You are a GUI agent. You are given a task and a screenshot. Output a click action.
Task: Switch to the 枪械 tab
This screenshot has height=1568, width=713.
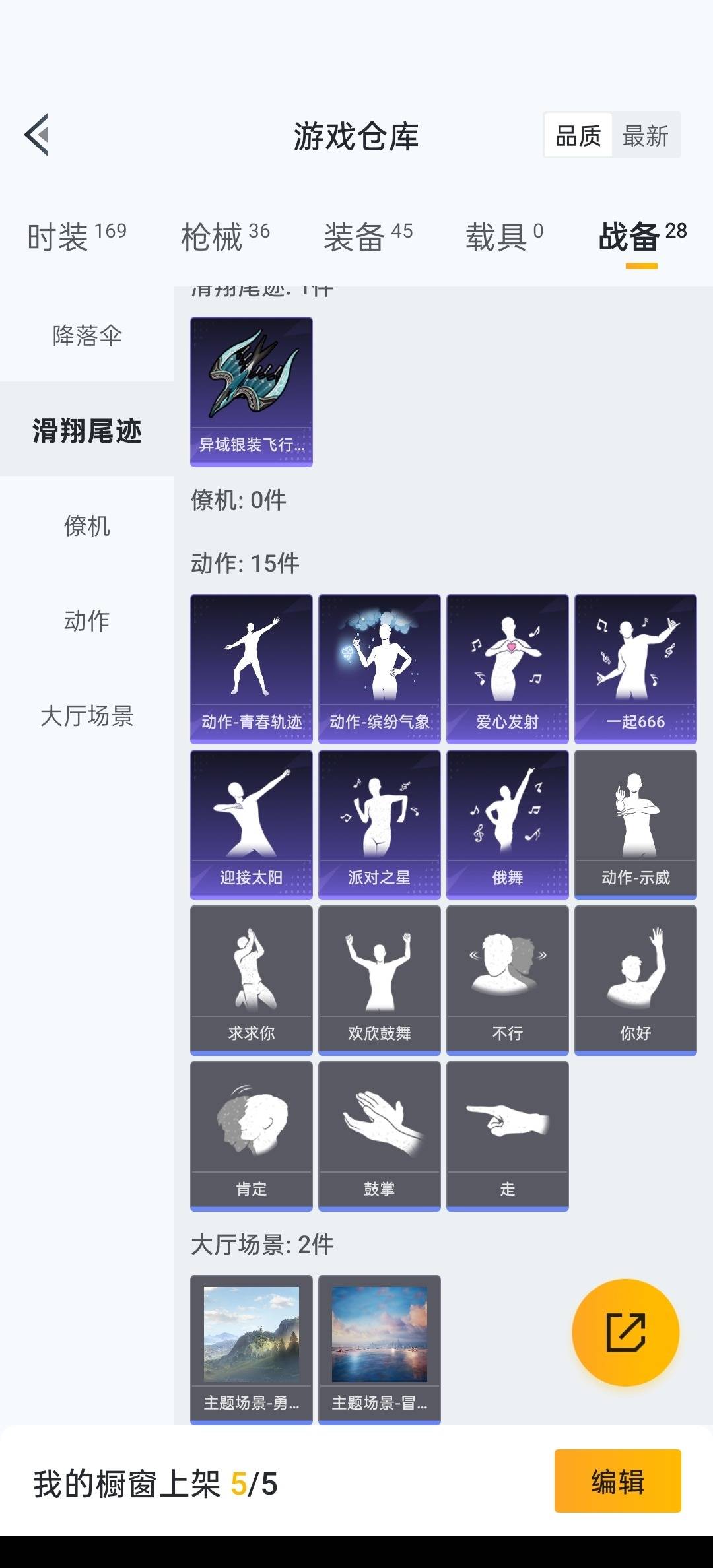pyautogui.click(x=225, y=236)
